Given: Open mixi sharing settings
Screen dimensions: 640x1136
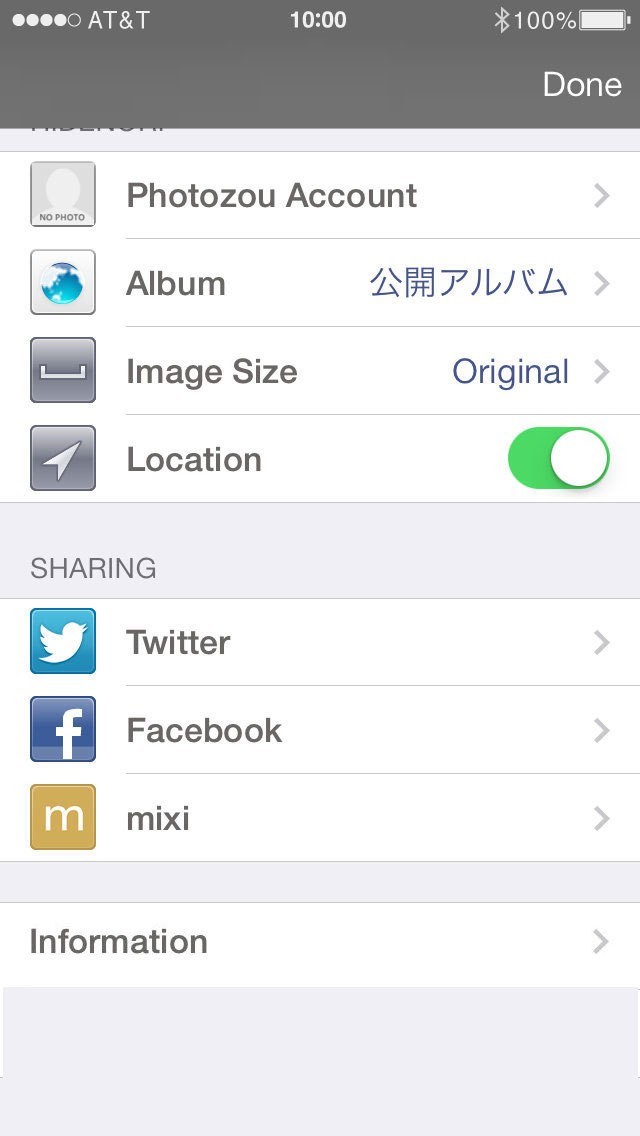Looking at the screenshot, I should pos(320,819).
